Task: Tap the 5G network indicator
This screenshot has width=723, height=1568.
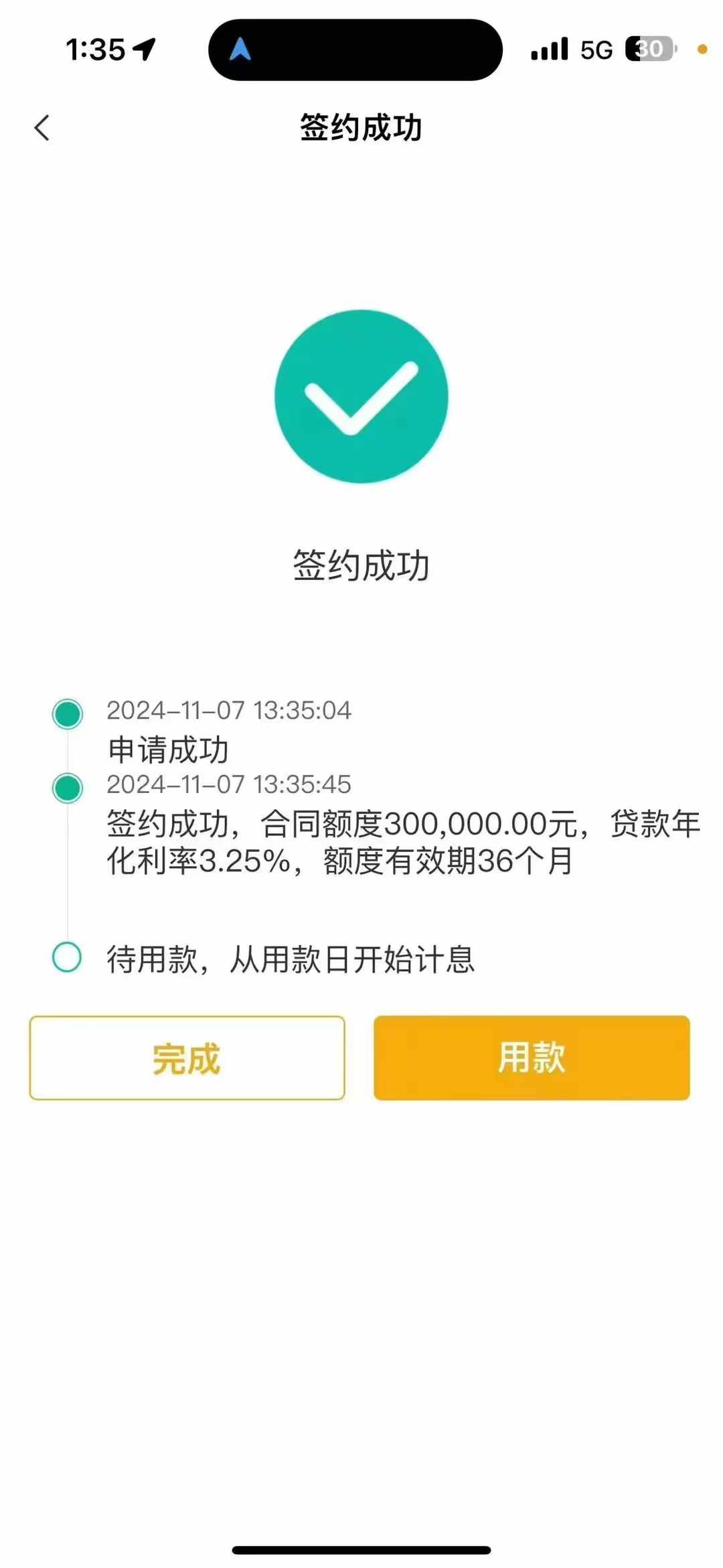Action: click(x=596, y=48)
